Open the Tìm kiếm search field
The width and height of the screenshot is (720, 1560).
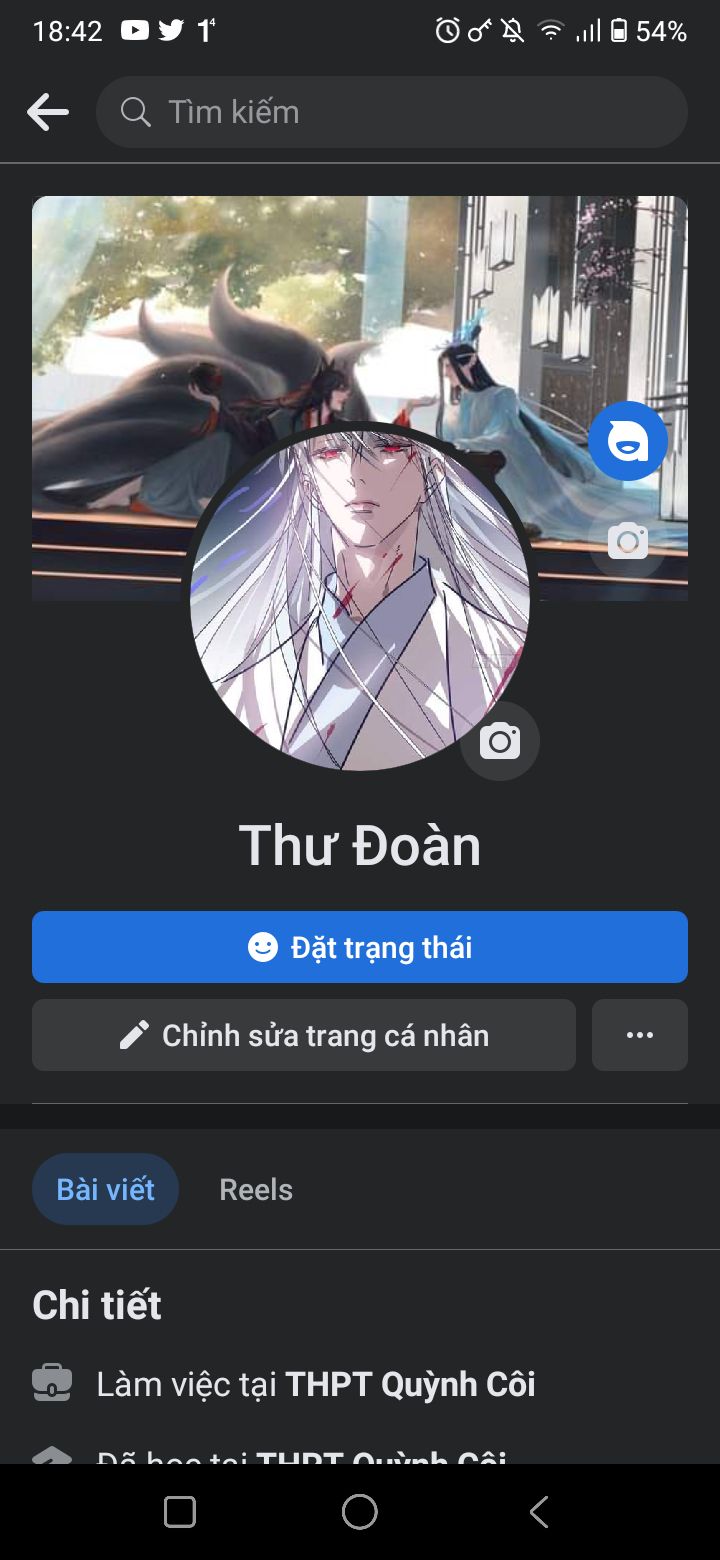(x=392, y=112)
